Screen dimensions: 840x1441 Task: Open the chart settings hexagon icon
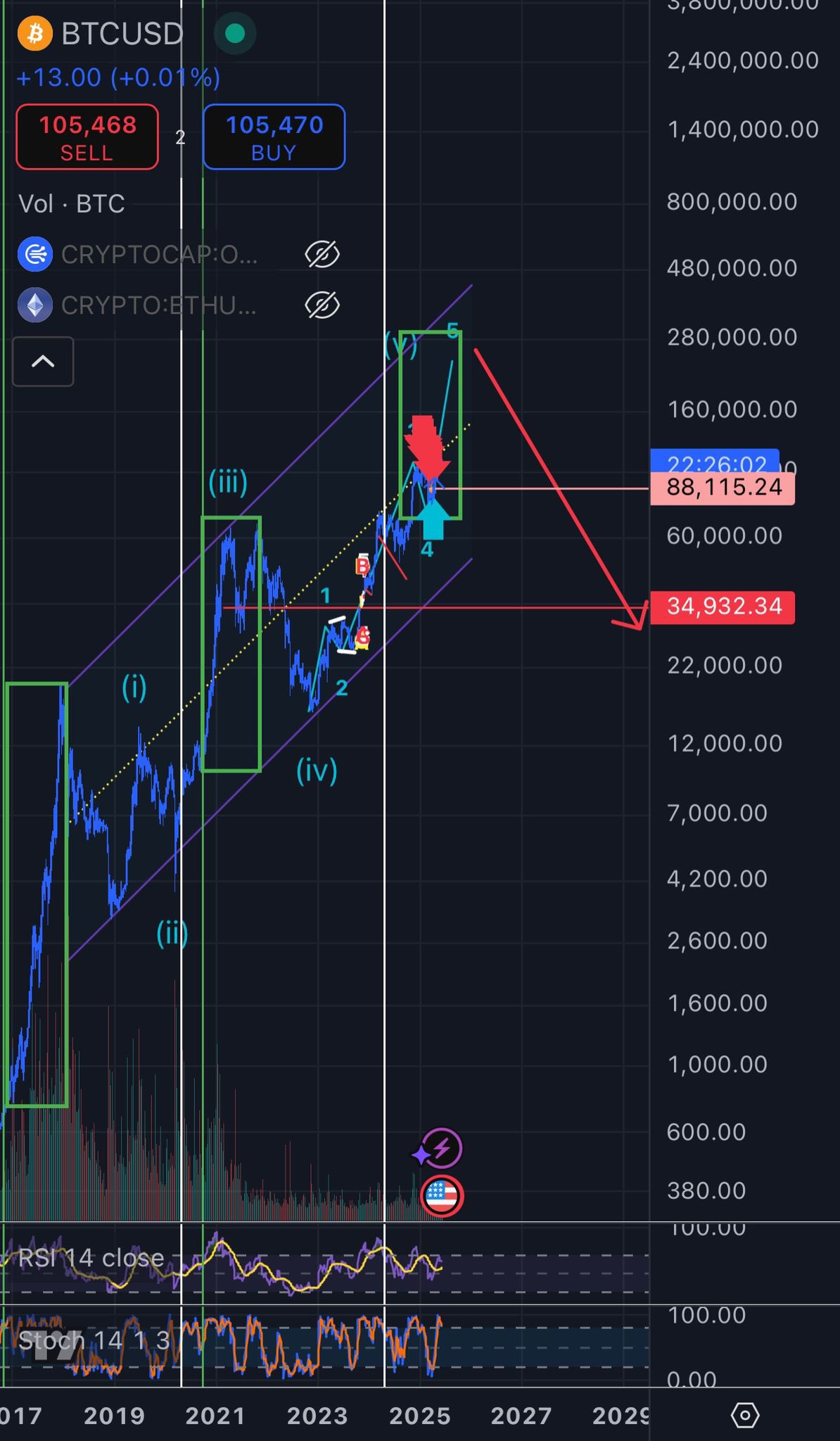click(745, 1415)
